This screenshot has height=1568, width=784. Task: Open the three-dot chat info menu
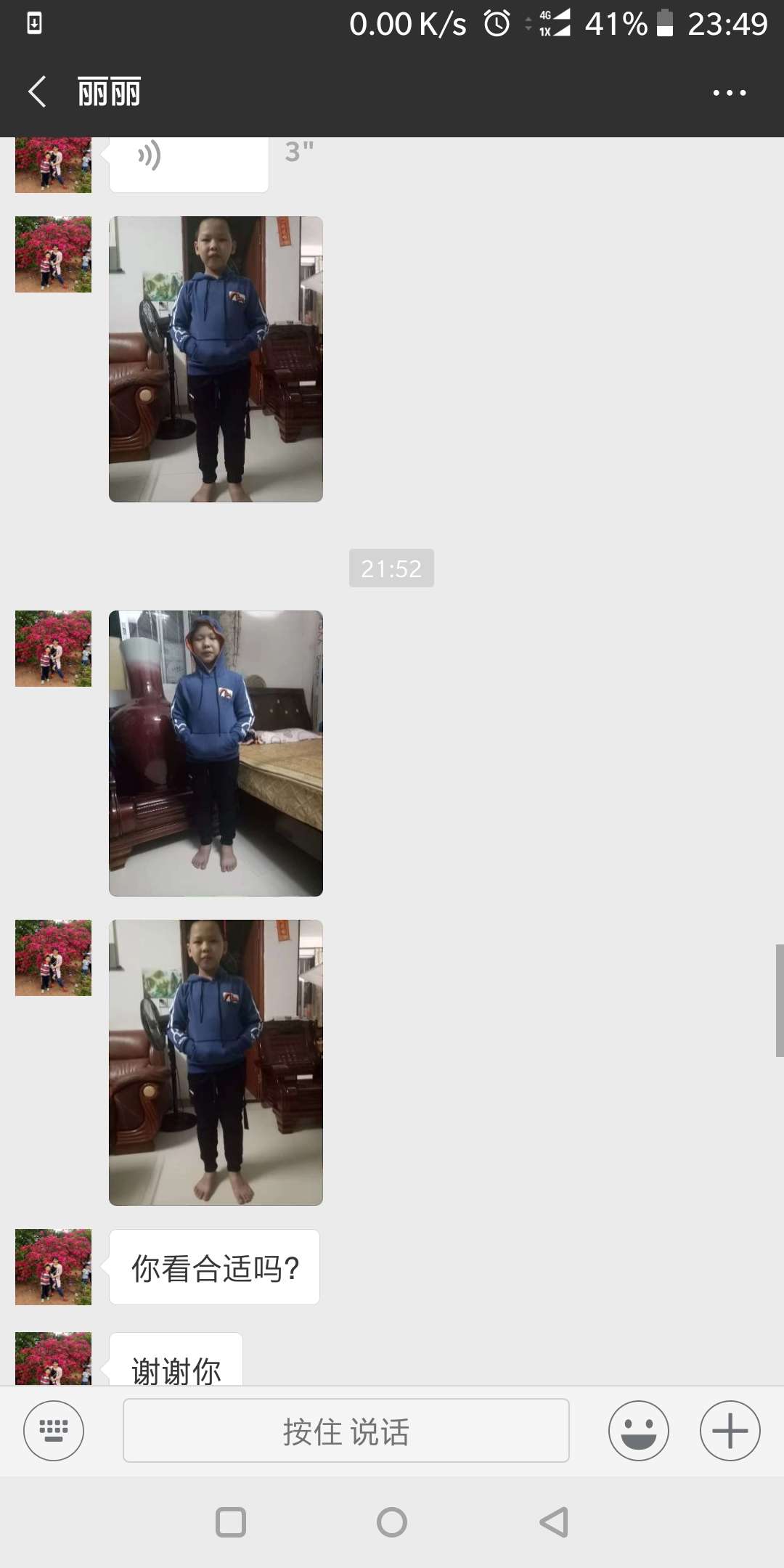pyautogui.click(x=729, y=92)
